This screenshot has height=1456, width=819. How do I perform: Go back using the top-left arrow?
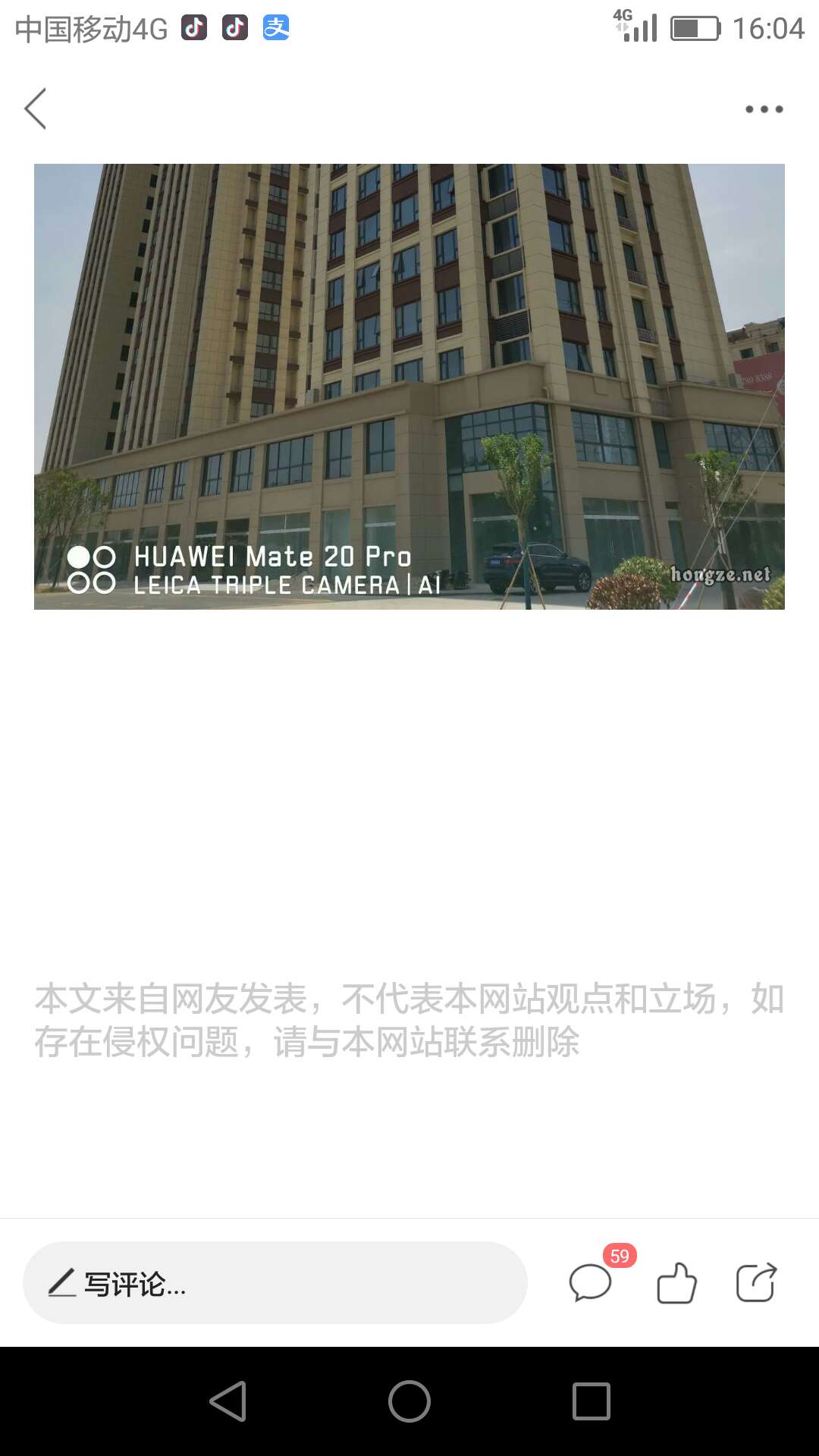(x=35, y=108)
